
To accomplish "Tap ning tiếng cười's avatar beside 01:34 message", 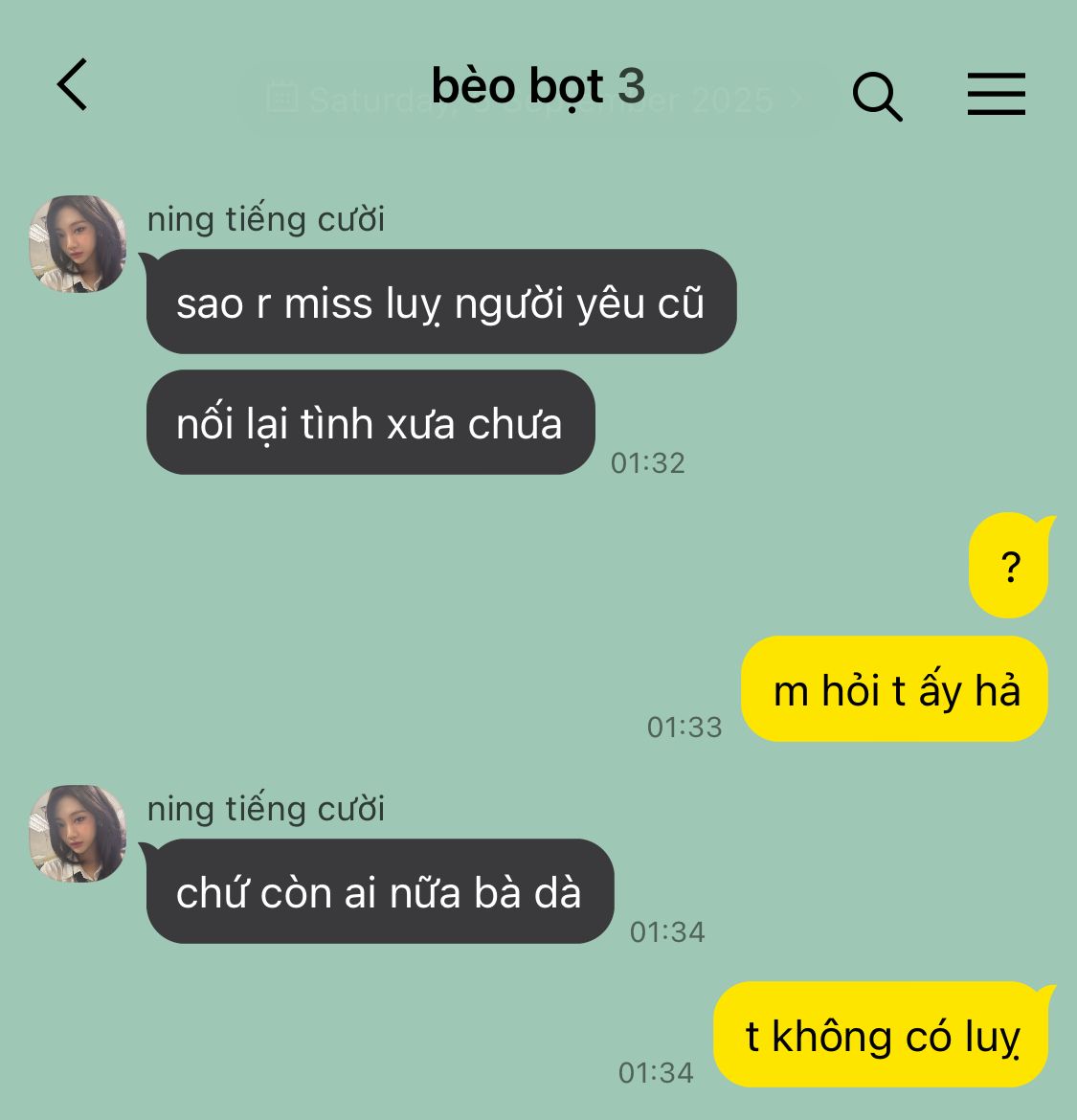I will 78,834.
